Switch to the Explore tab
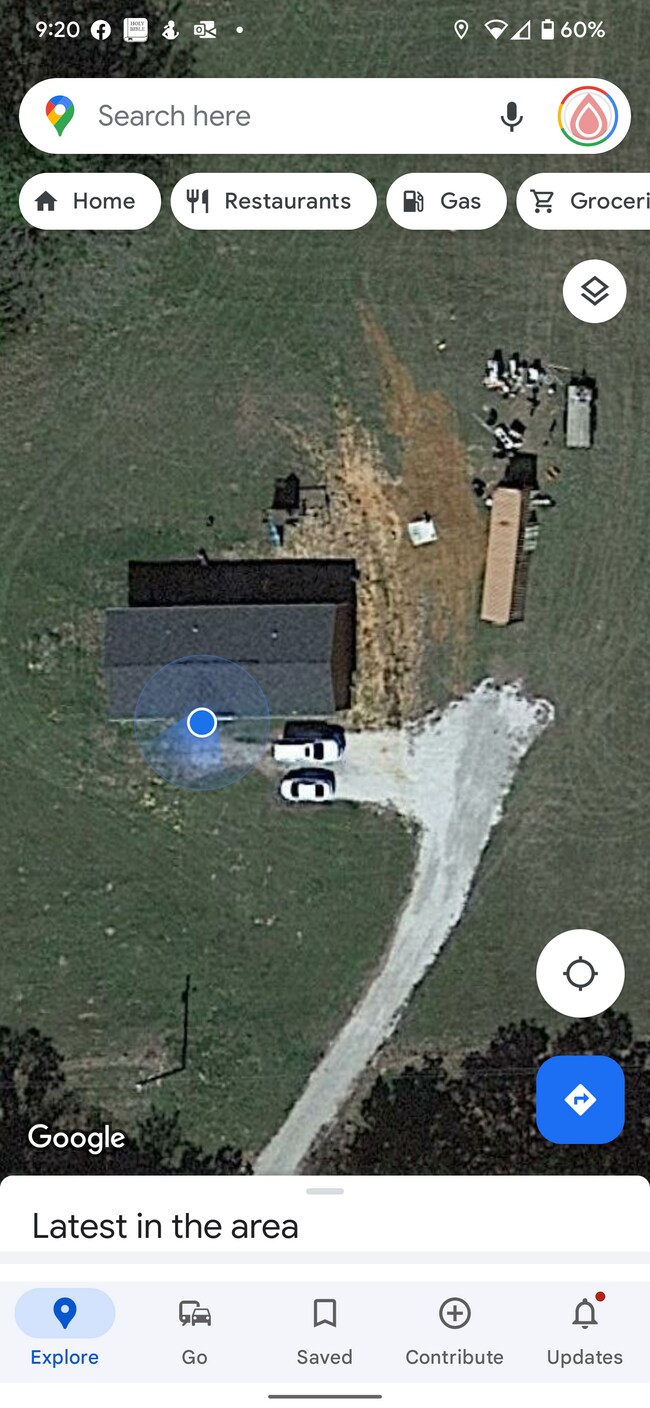 (x=65, y=1330)
